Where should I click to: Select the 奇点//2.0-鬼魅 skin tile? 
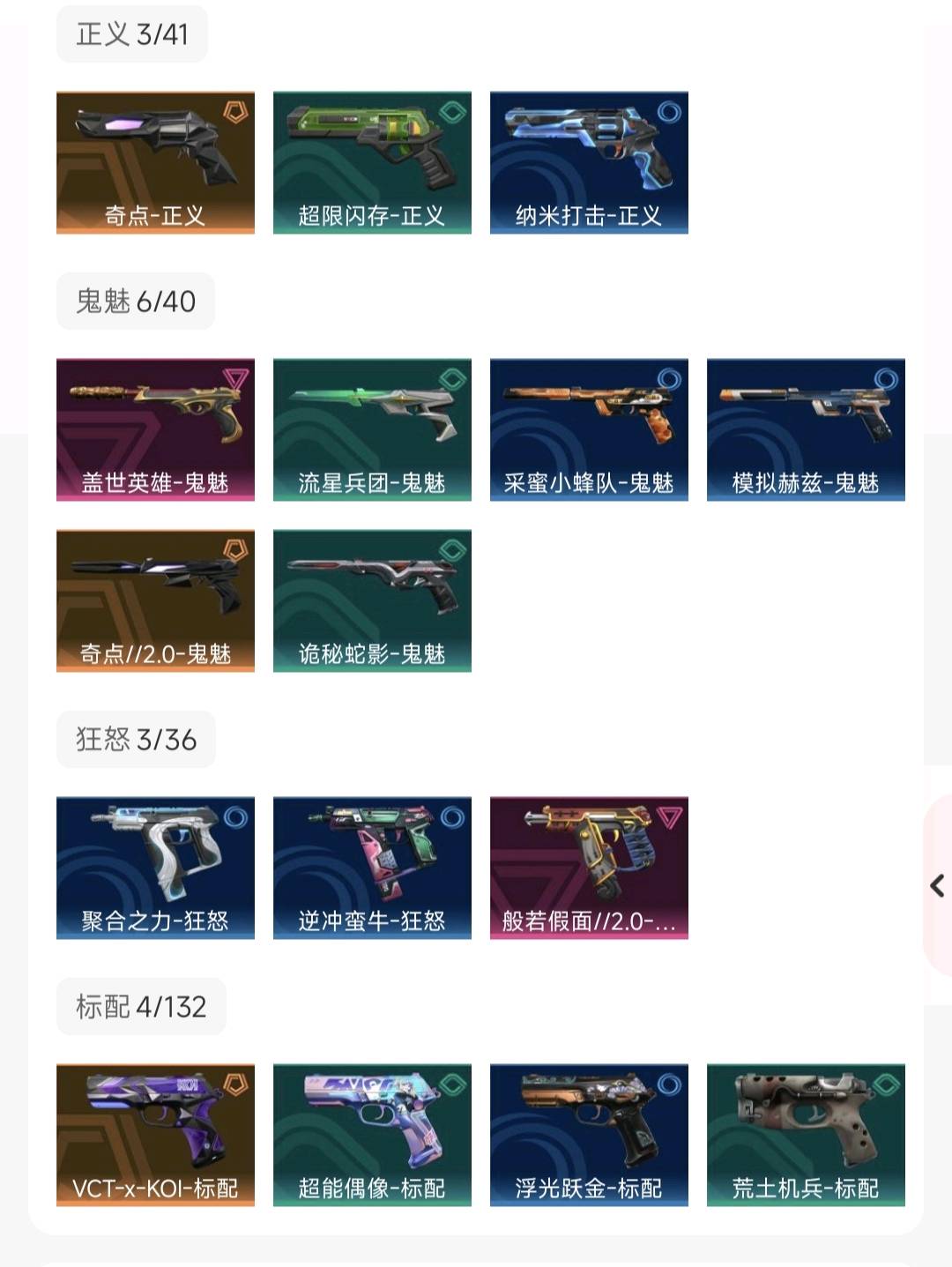[155, 600]
